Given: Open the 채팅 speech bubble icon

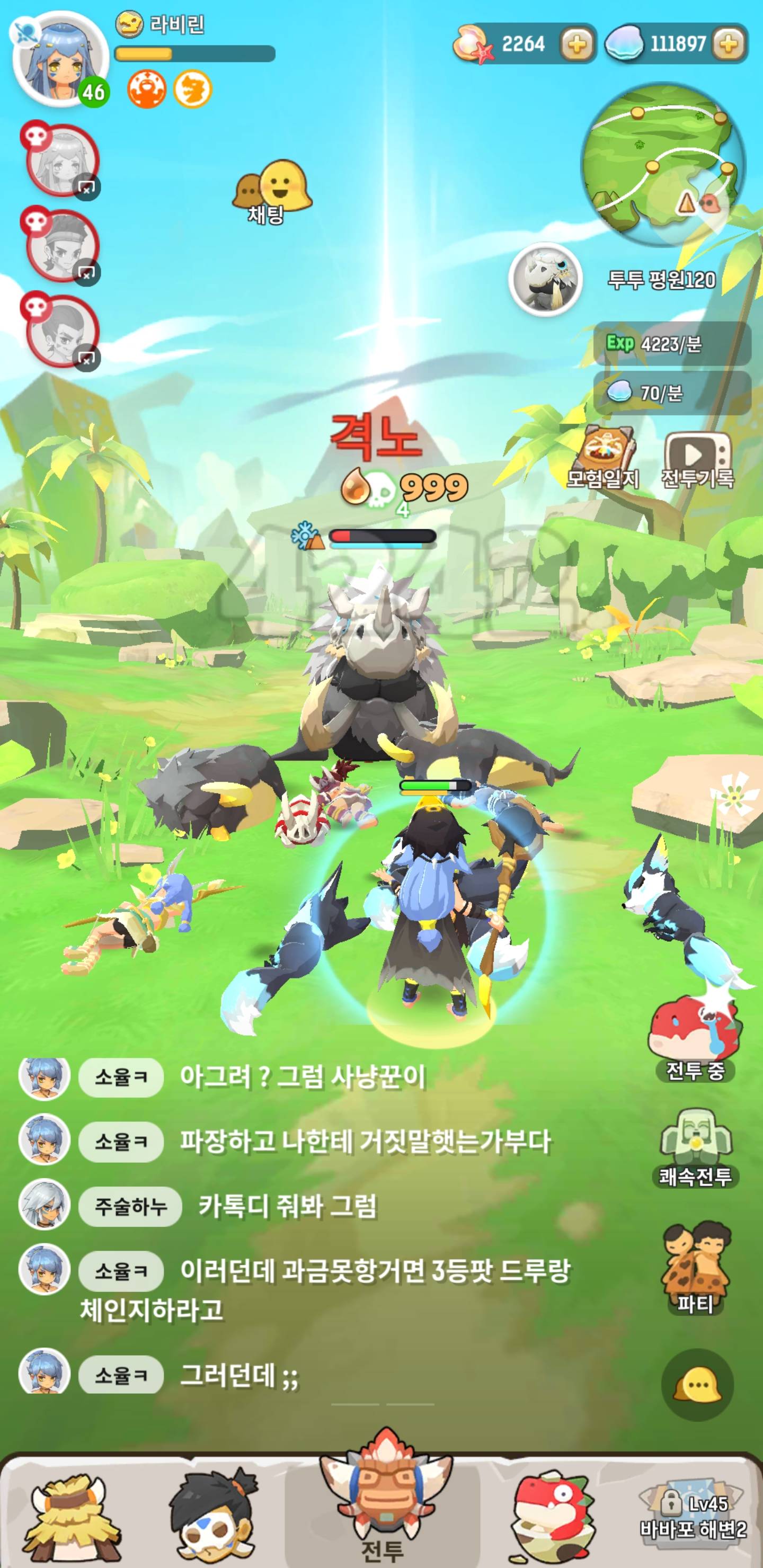Looking at the screenshot, I should coord(272,190).
